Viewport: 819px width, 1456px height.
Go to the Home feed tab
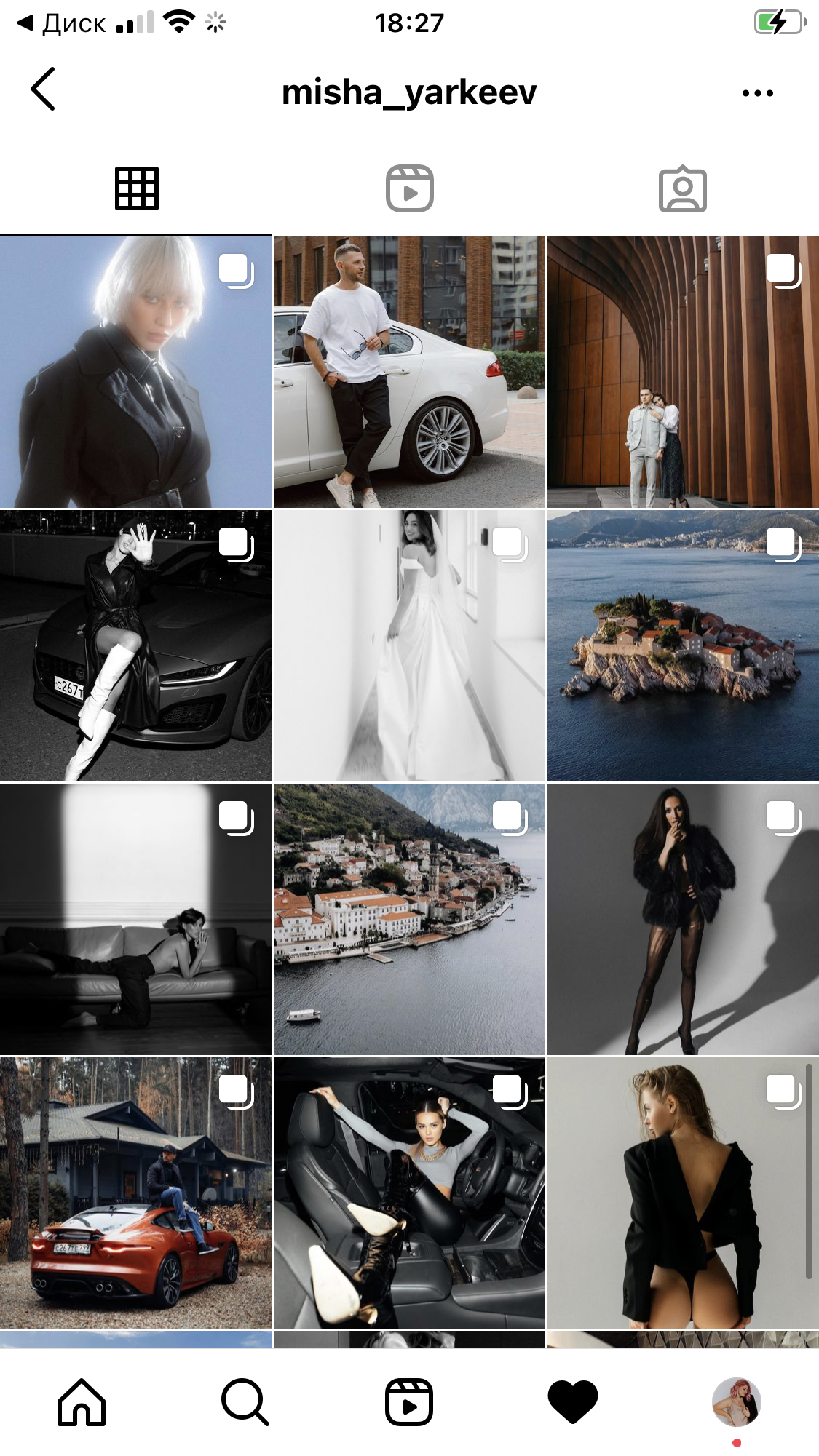pos(82,1401)
